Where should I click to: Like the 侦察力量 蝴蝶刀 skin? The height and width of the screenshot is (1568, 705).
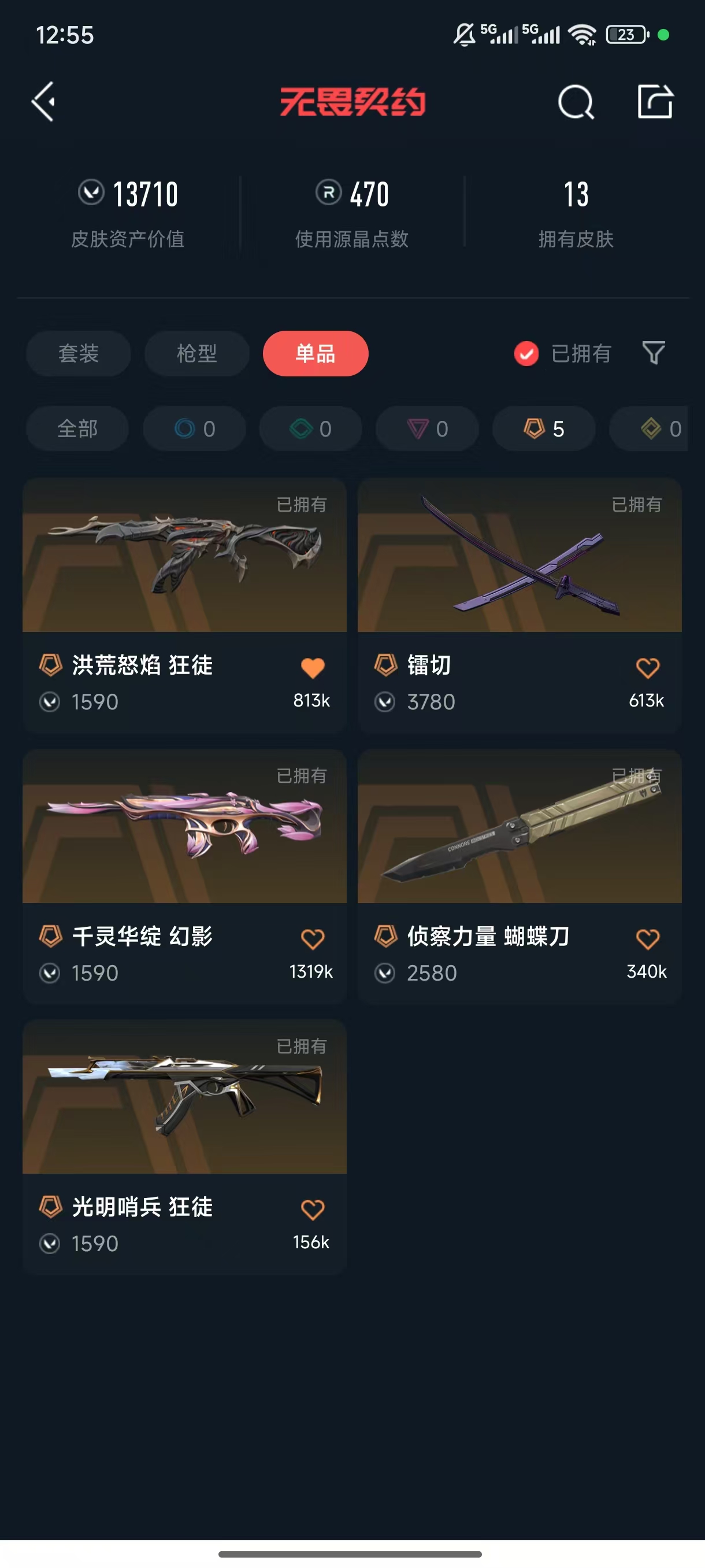[x=648, y=938]
